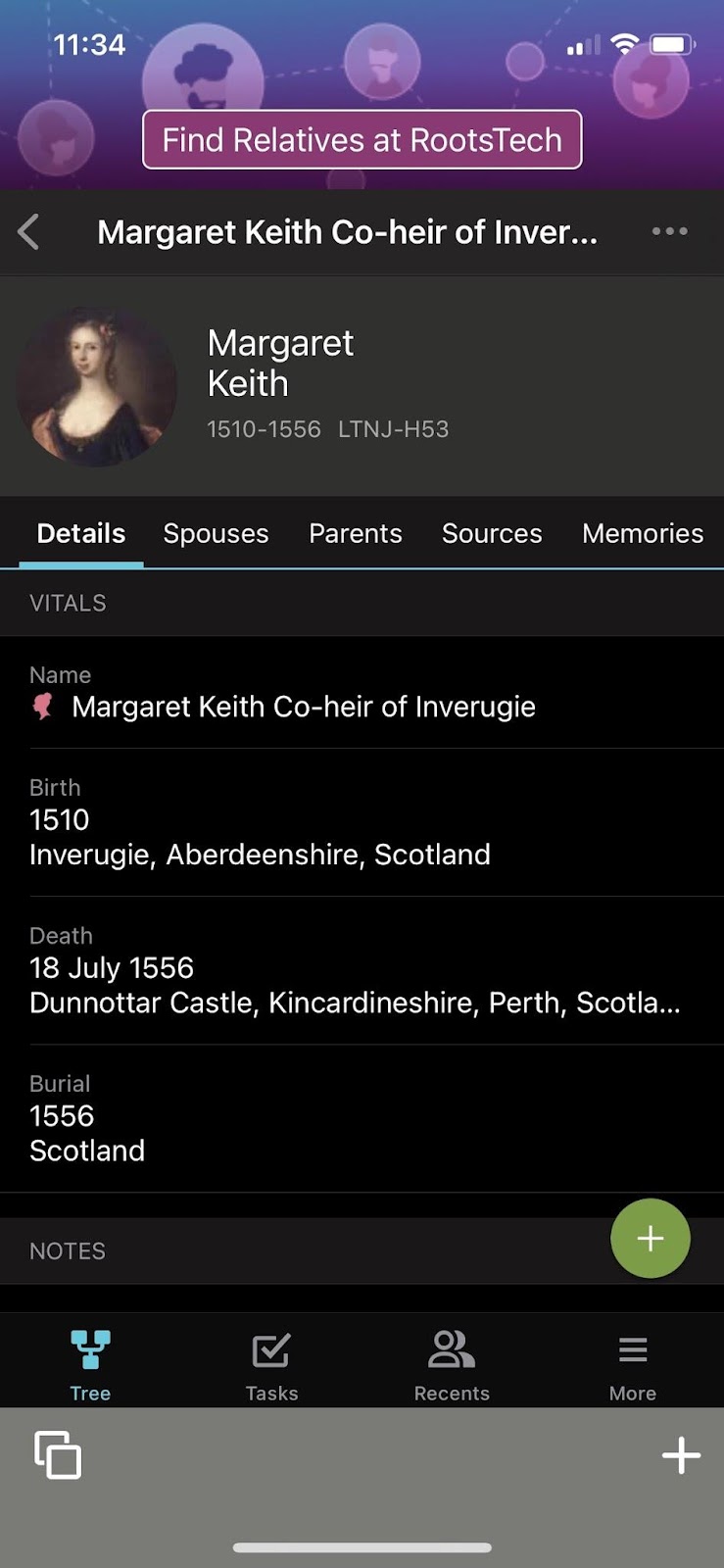This screenshot has height=1568, width=724.
Task: Tap the white plus in bottom bar
Action: 681,1455
